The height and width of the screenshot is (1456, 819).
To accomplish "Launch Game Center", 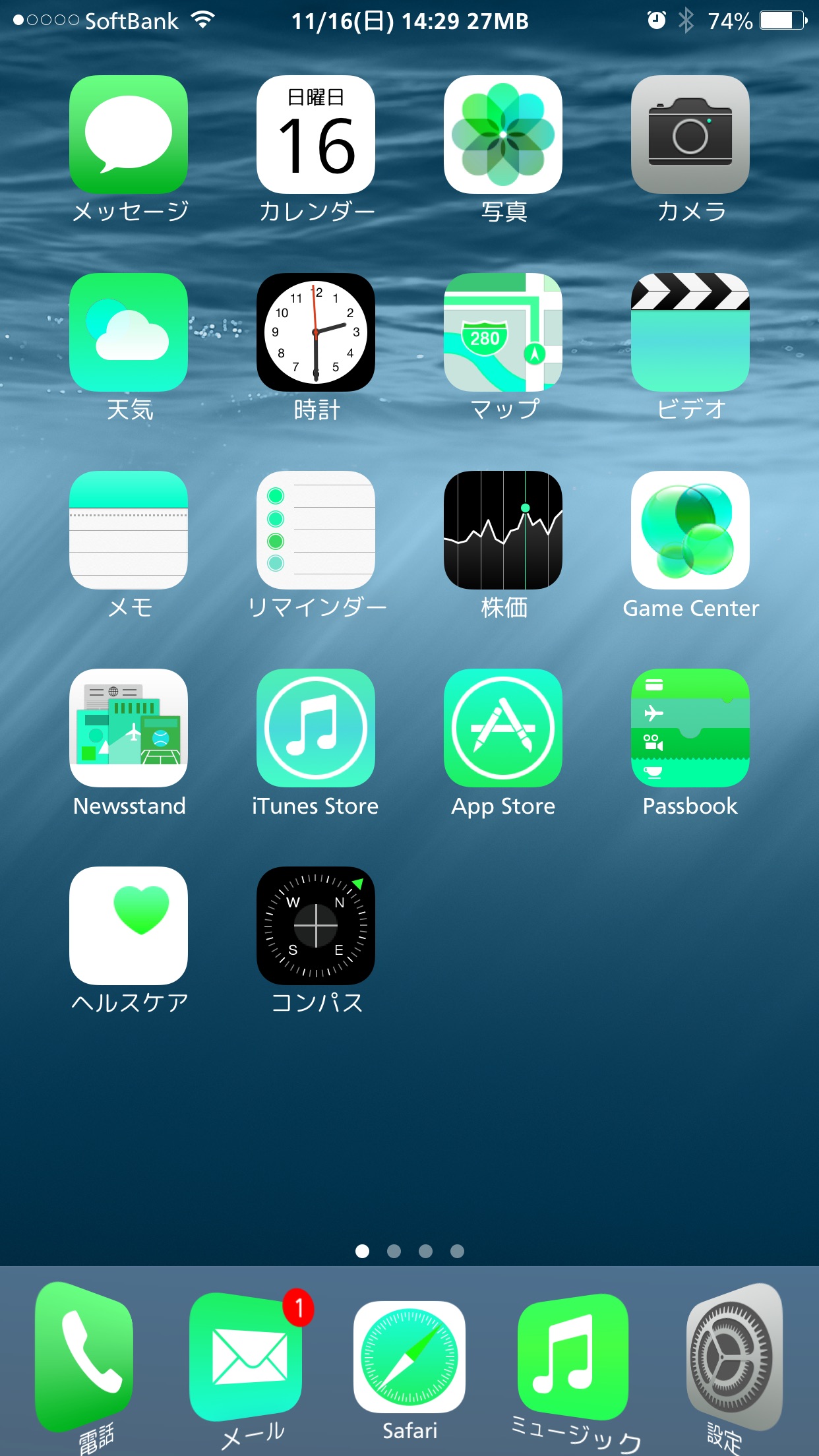I will [x=690, y=530].
